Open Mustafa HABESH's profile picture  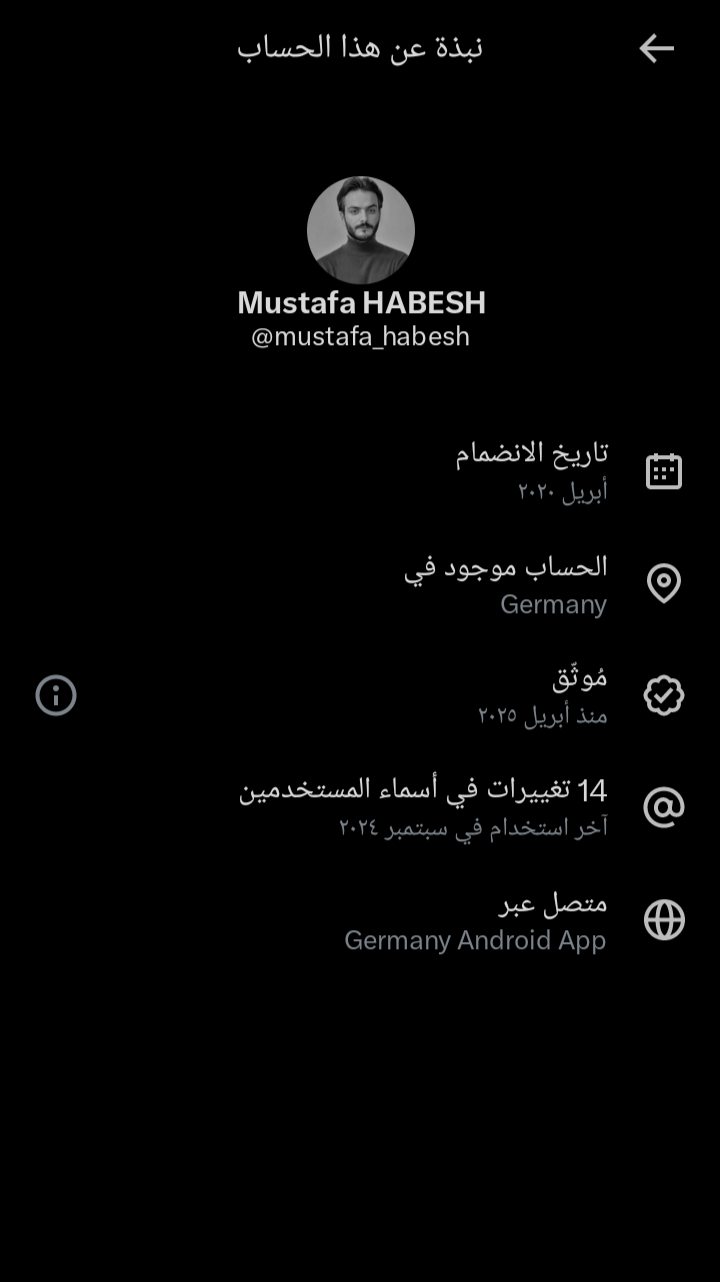click(x=360, y=230)
